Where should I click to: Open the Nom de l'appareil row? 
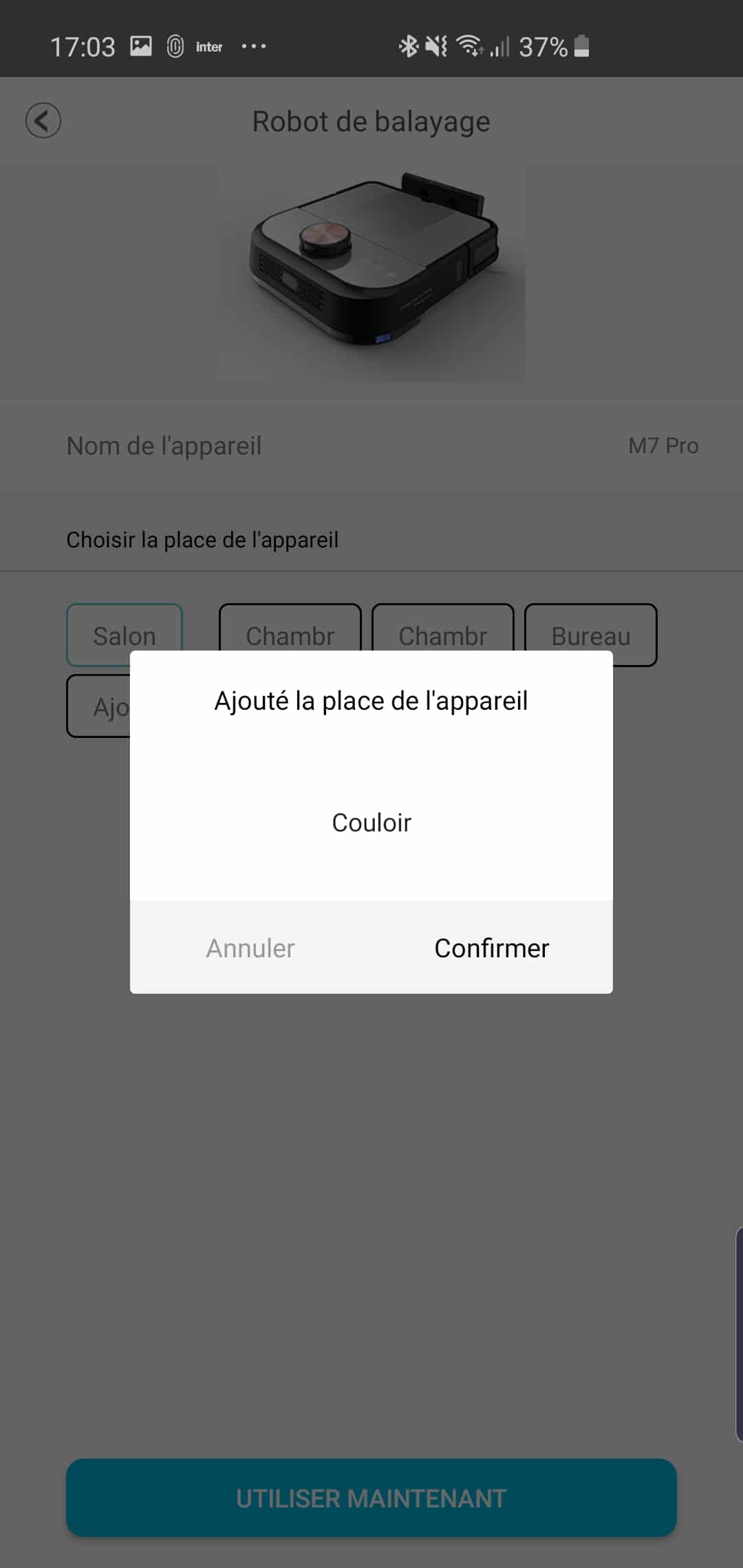(371, 446)
